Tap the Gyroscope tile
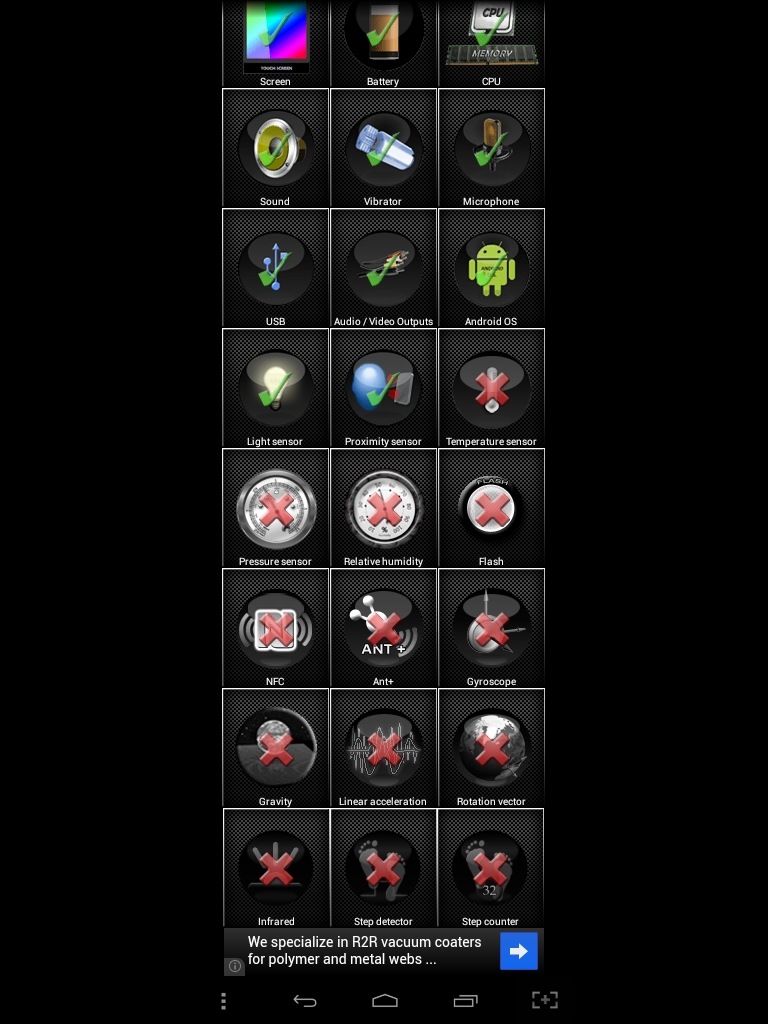This screenshot has width=768, height=1024. click(x=491, y=628)
